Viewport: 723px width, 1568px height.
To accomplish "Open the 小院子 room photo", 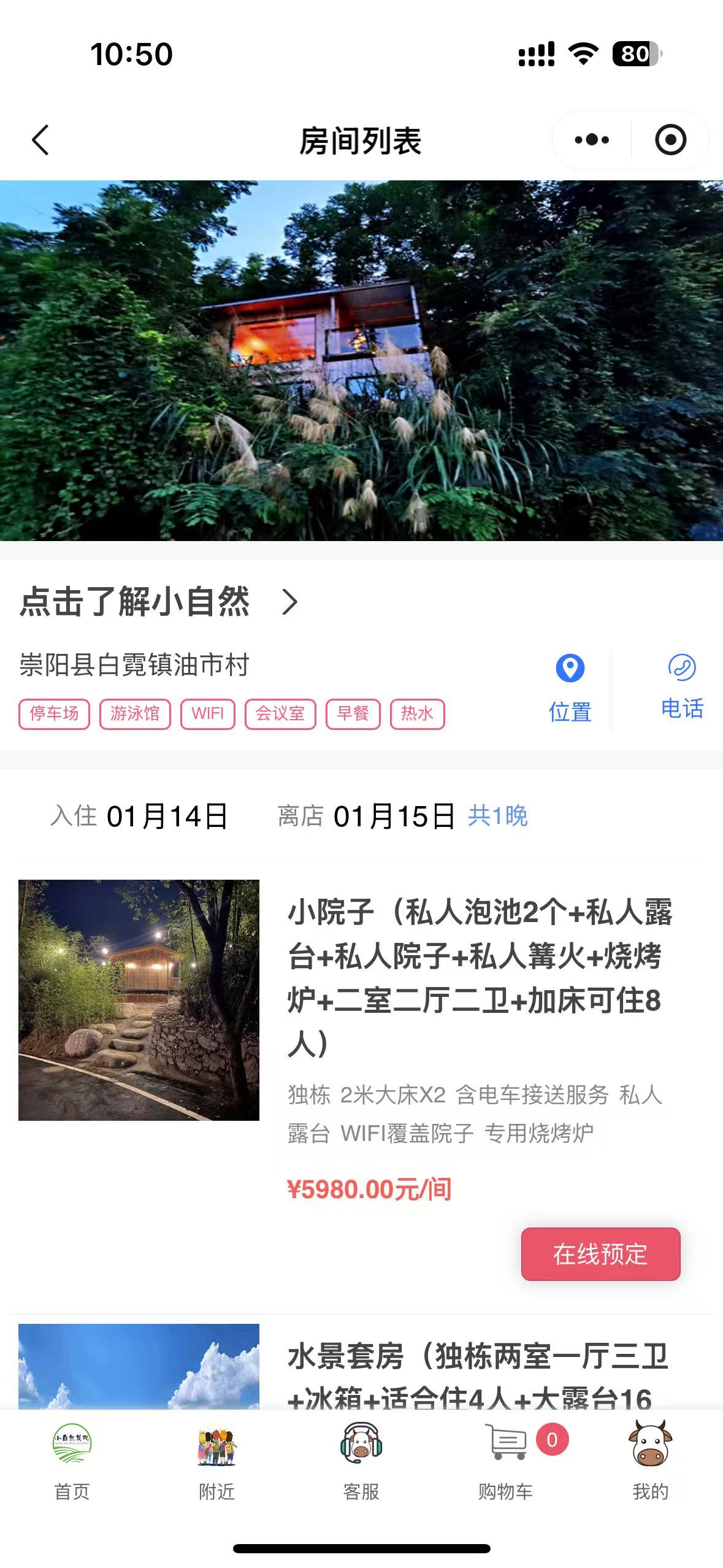I will pyautogui.click(x=139, y=1000).
